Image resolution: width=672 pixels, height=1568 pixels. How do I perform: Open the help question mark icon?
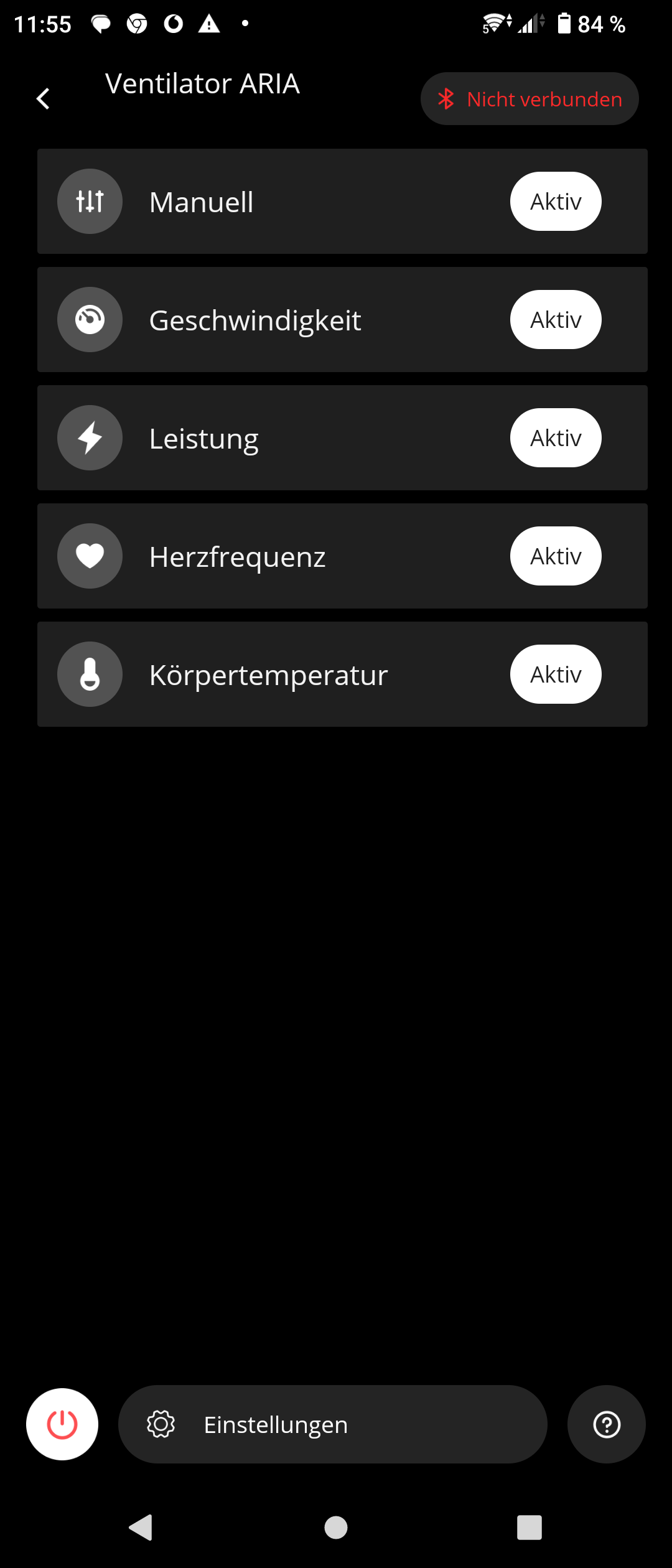pyautogui.click(x=607, y=1424)
